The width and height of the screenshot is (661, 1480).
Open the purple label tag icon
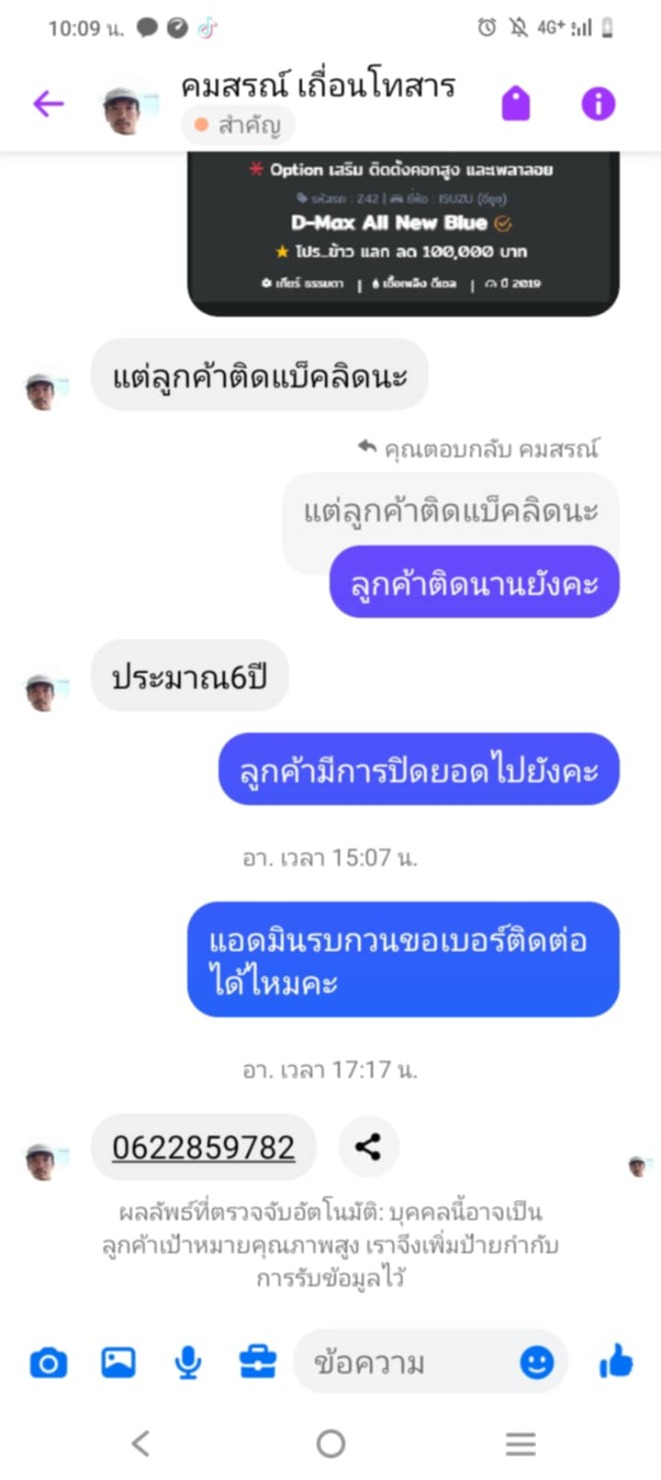(x=516, y=104)
